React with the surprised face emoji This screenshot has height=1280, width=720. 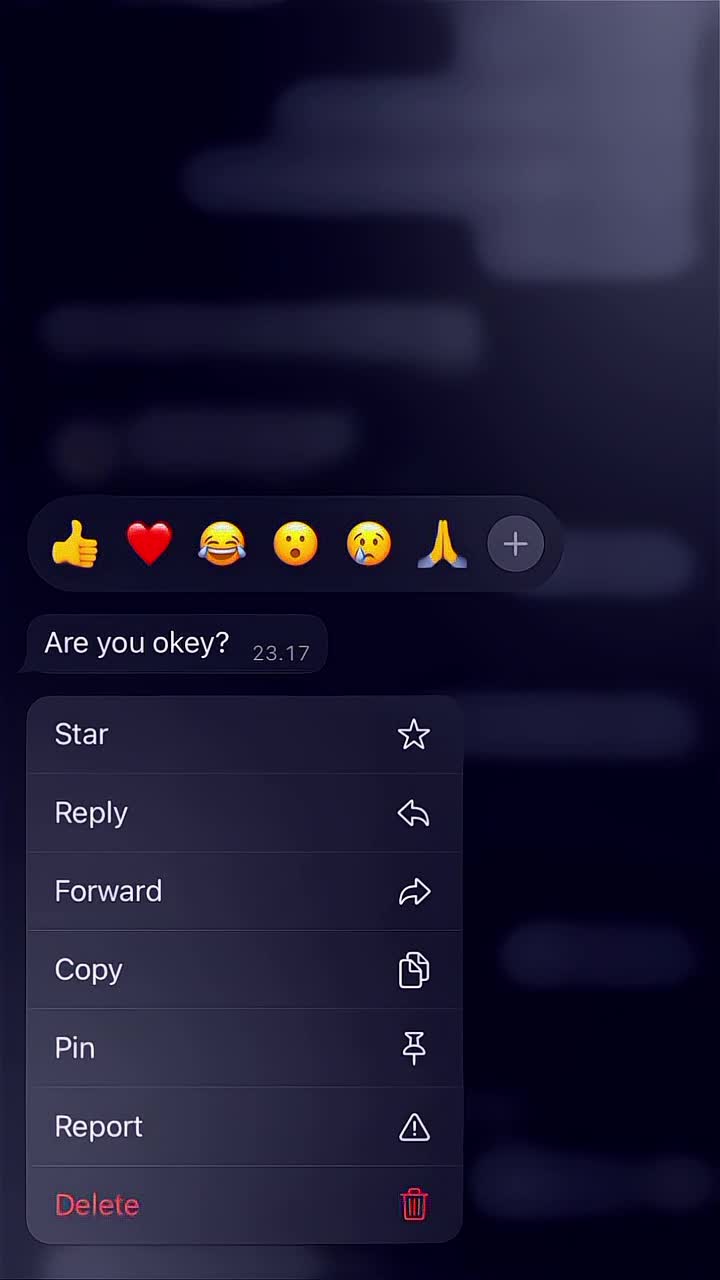[x=296, y=544]
